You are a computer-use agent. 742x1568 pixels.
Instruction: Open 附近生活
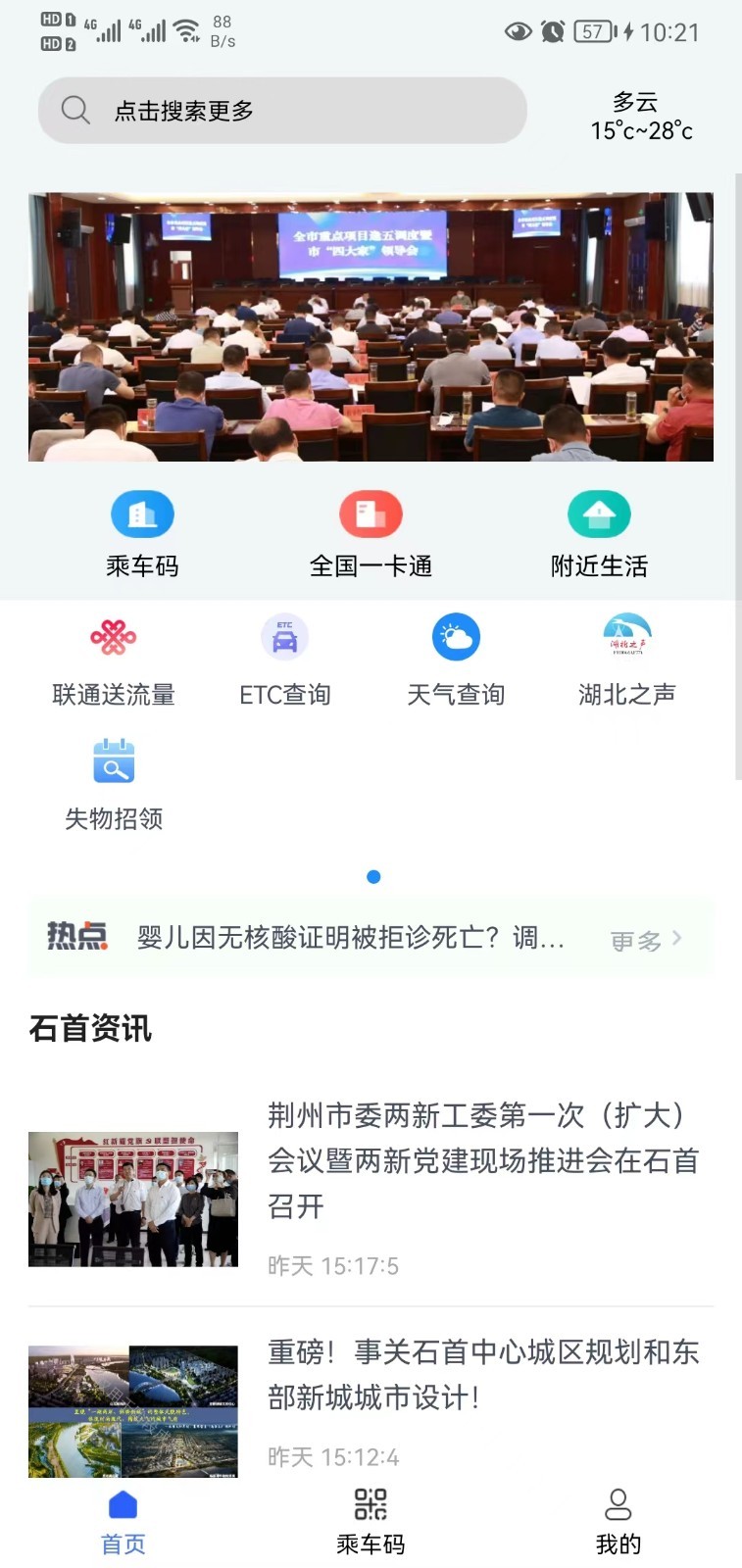599,515
